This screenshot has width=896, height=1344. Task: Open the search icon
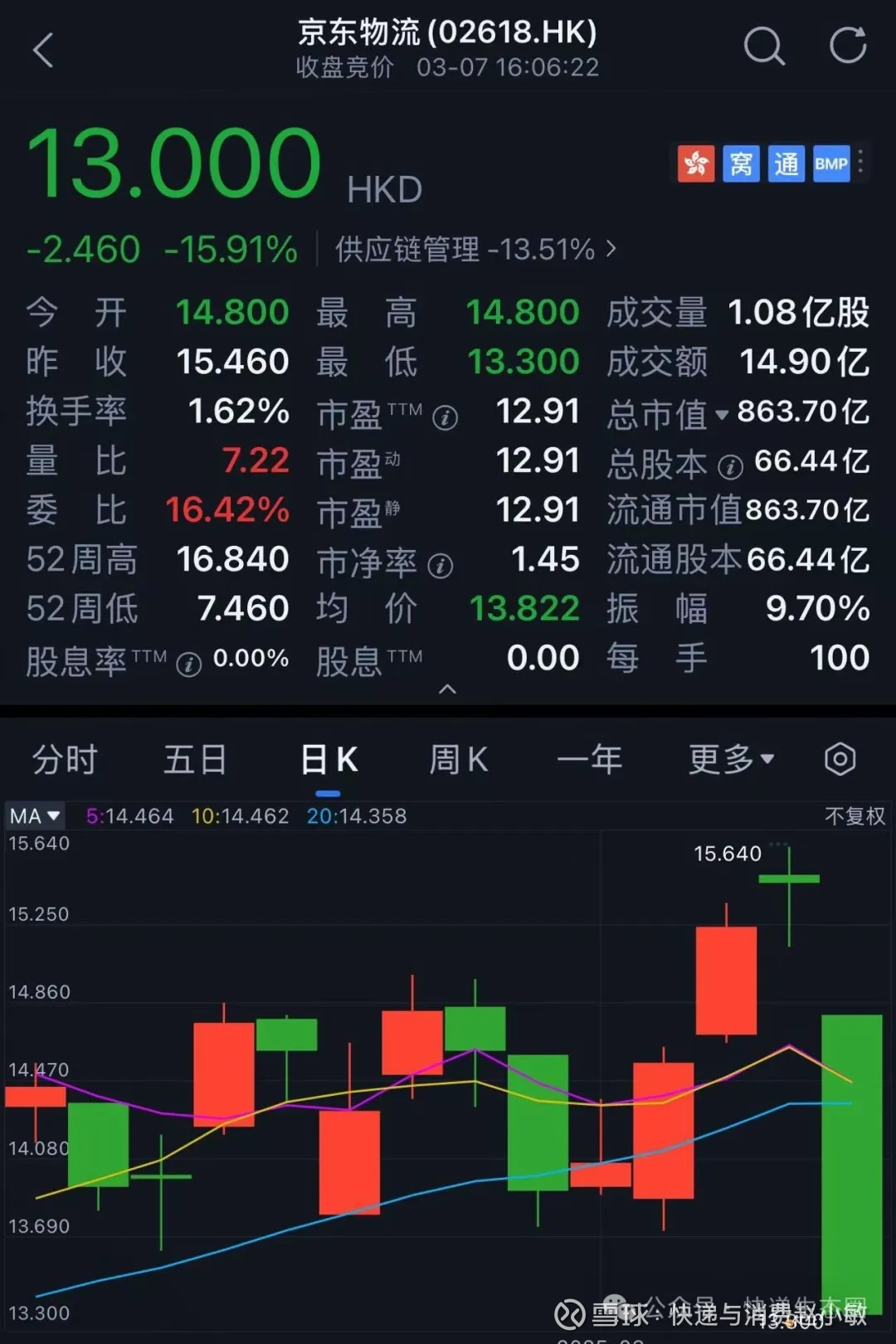(765, 47)
